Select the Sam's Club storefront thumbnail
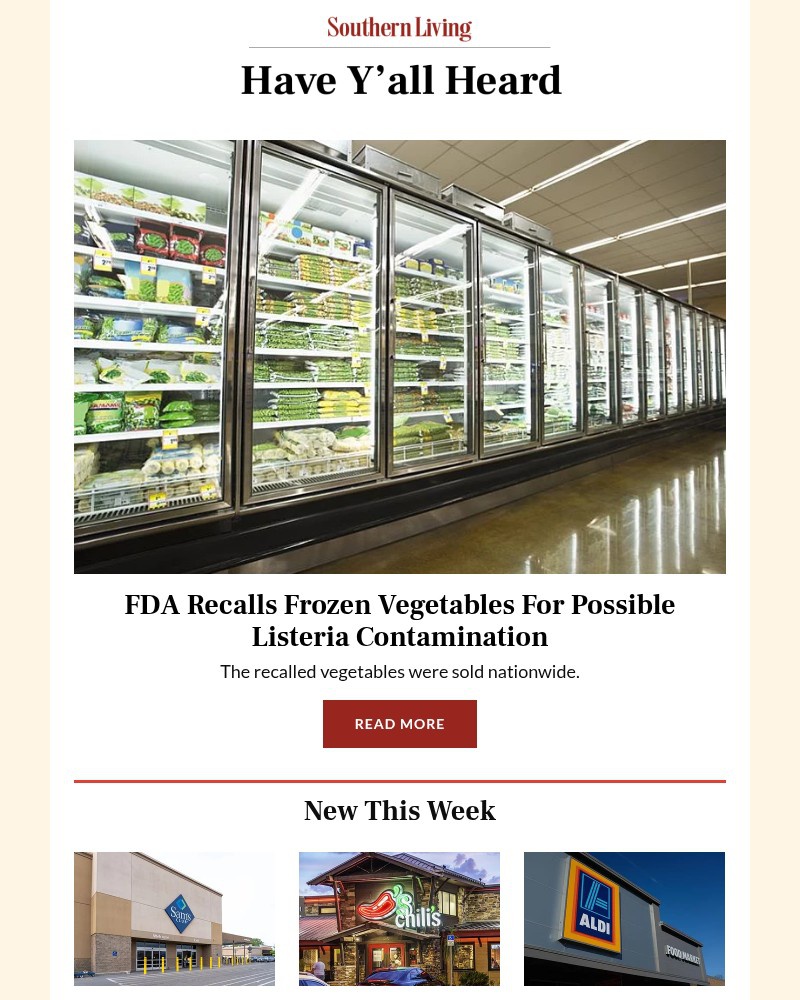The width and height of the screenshot is (800, 1000). (174, 918)
